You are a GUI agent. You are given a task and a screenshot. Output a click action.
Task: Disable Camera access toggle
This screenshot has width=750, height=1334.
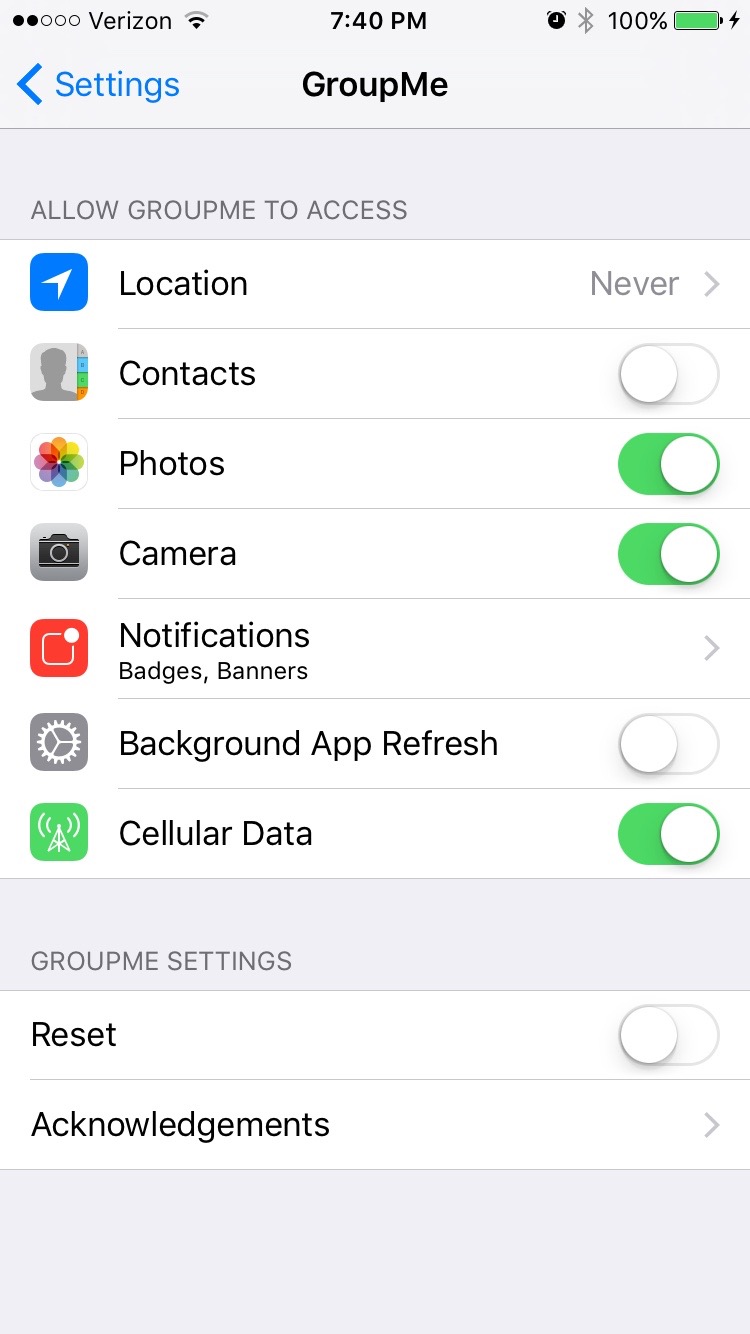[x=669, y=554]
